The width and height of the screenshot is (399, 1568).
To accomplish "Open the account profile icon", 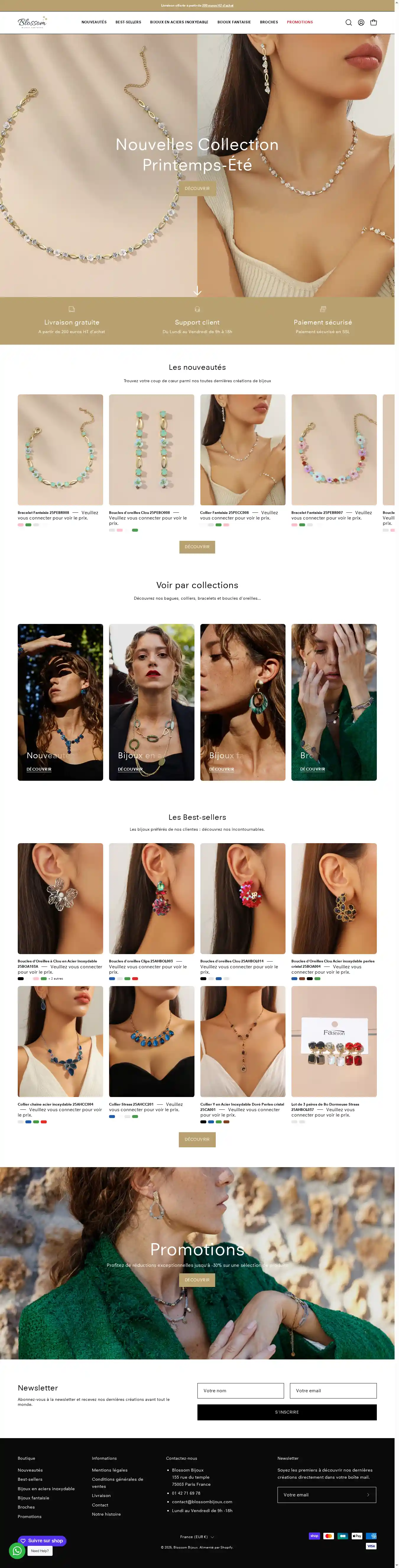I will coord(361,22).
